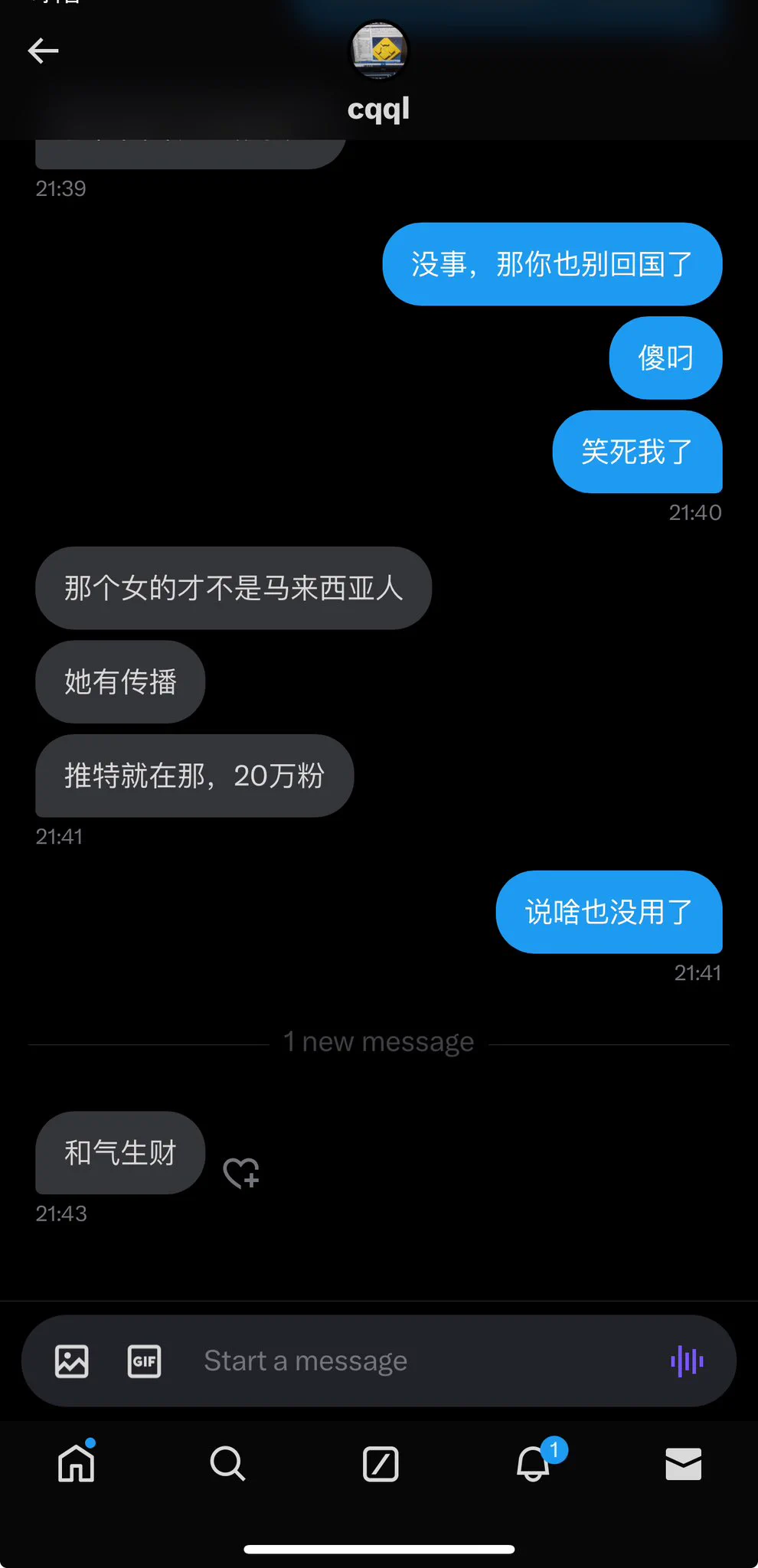Image resolution: width=758 pixels, height=1568 pixels.
Task: Open the GIF picker
Action: click(x=144, y=1361)
